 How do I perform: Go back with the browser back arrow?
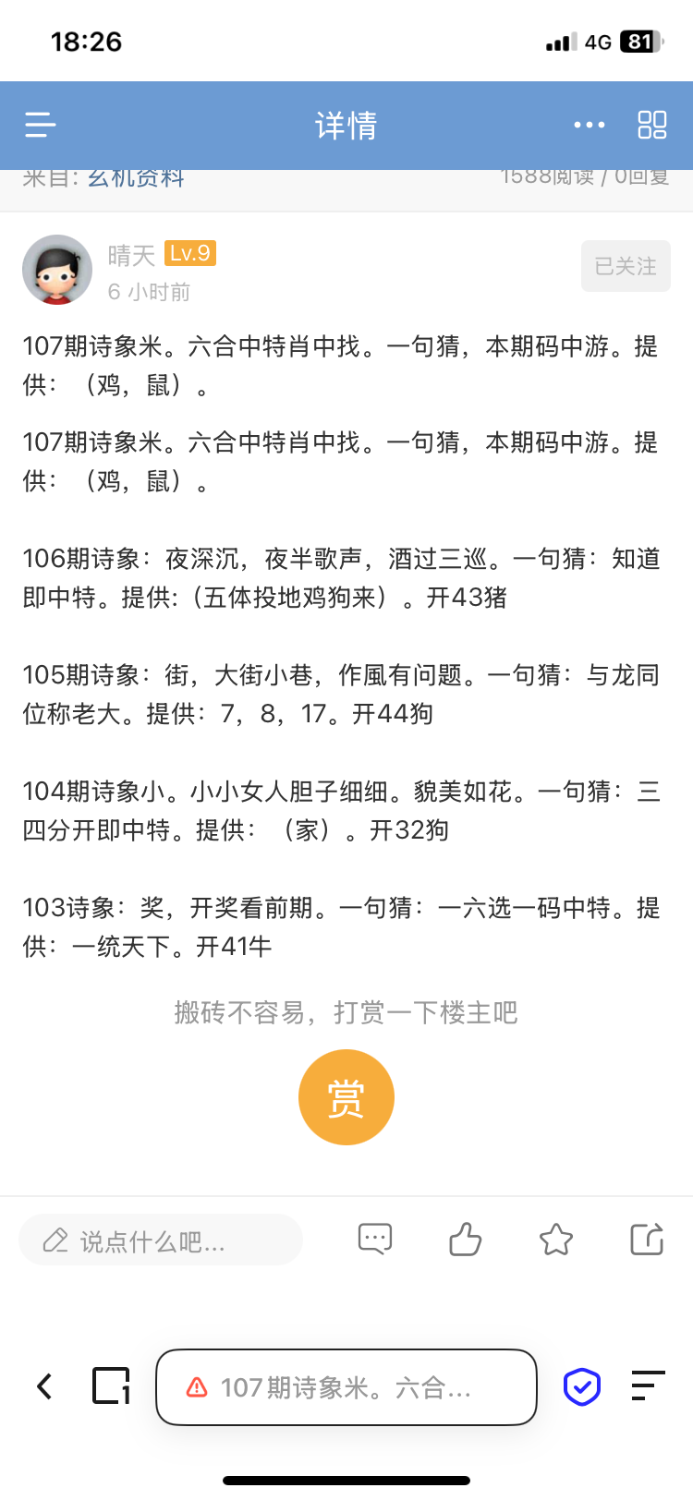pos(44,1386)
